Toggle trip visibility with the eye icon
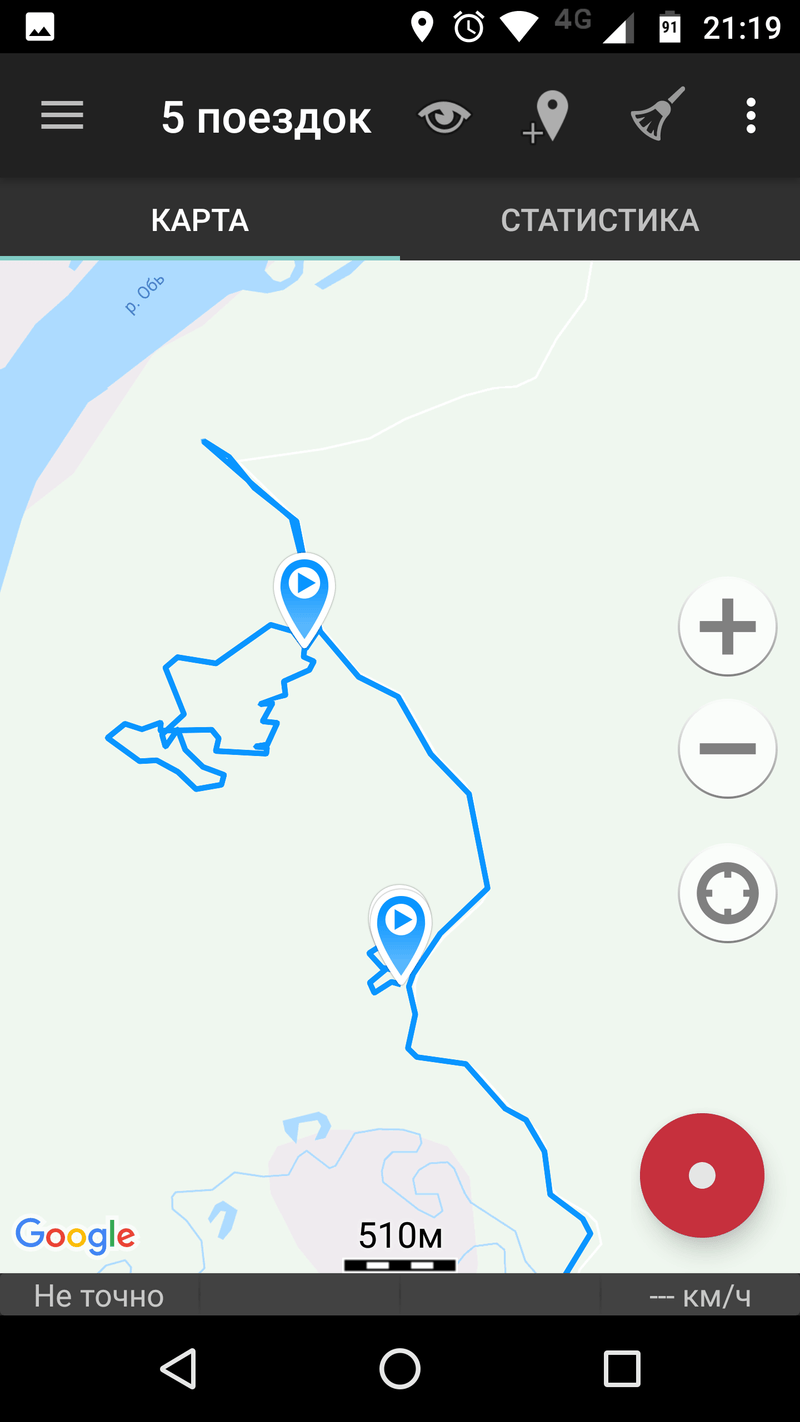This screenshot has width=800, height=1422. (x=443, y=118)
